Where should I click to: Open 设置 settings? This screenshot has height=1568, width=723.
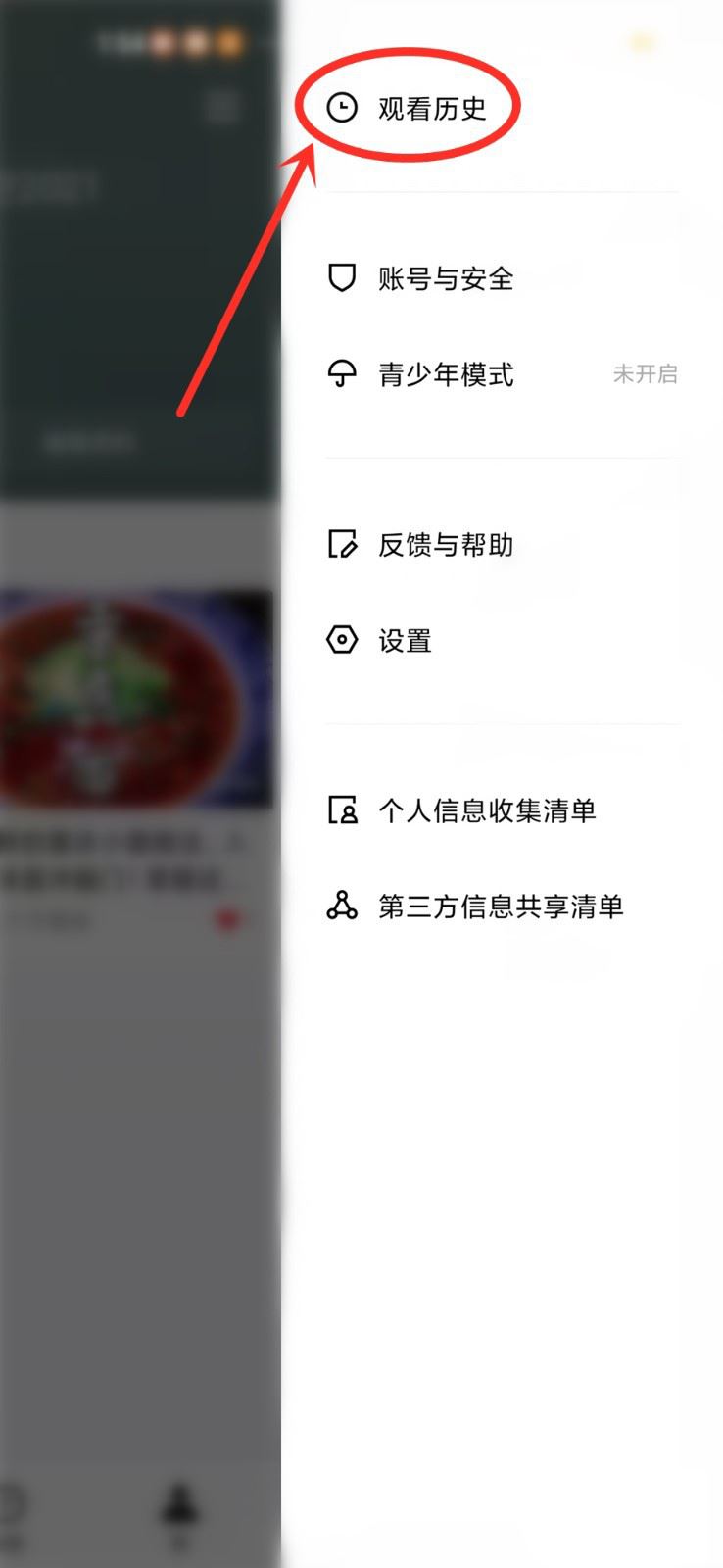click(405, 641)
